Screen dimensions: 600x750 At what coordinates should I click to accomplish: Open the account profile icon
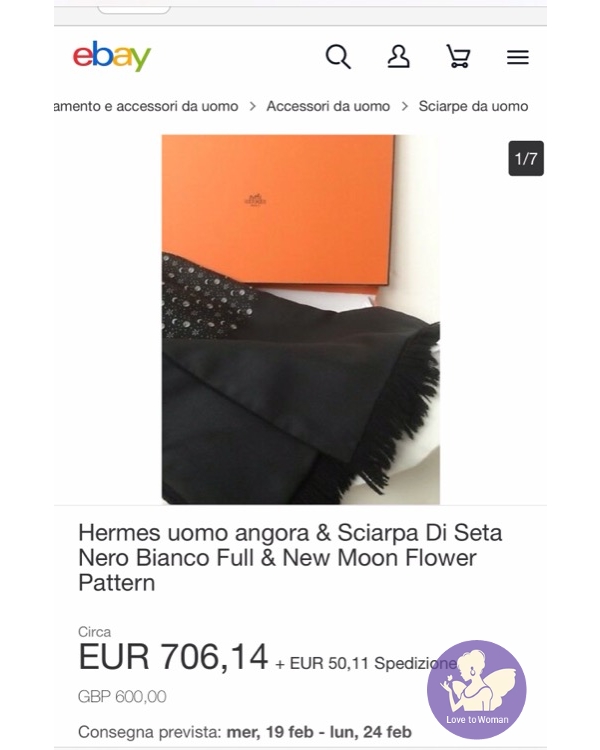click(398, 57)
